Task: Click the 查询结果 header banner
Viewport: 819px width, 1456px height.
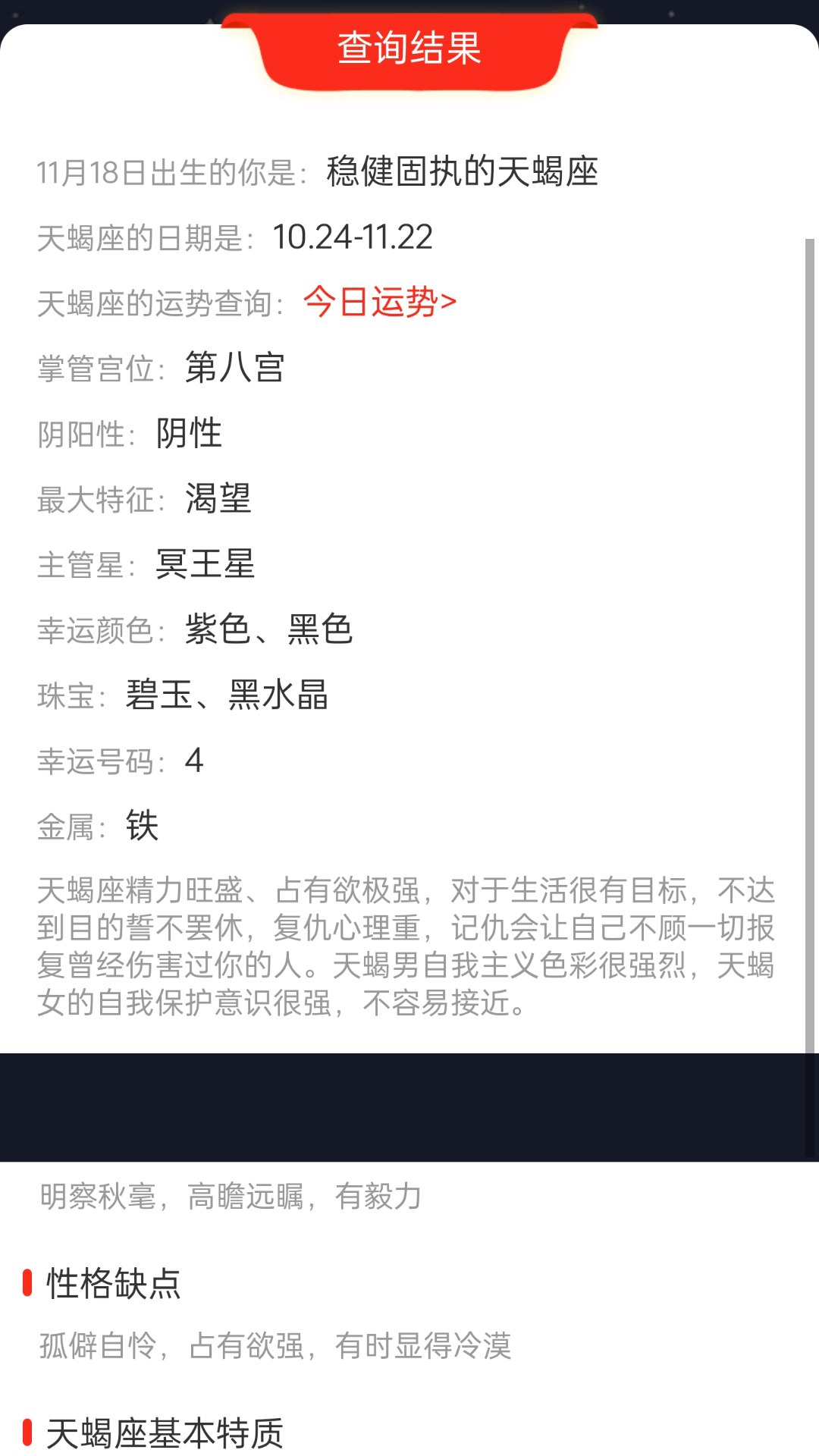Action: [409, 49]
